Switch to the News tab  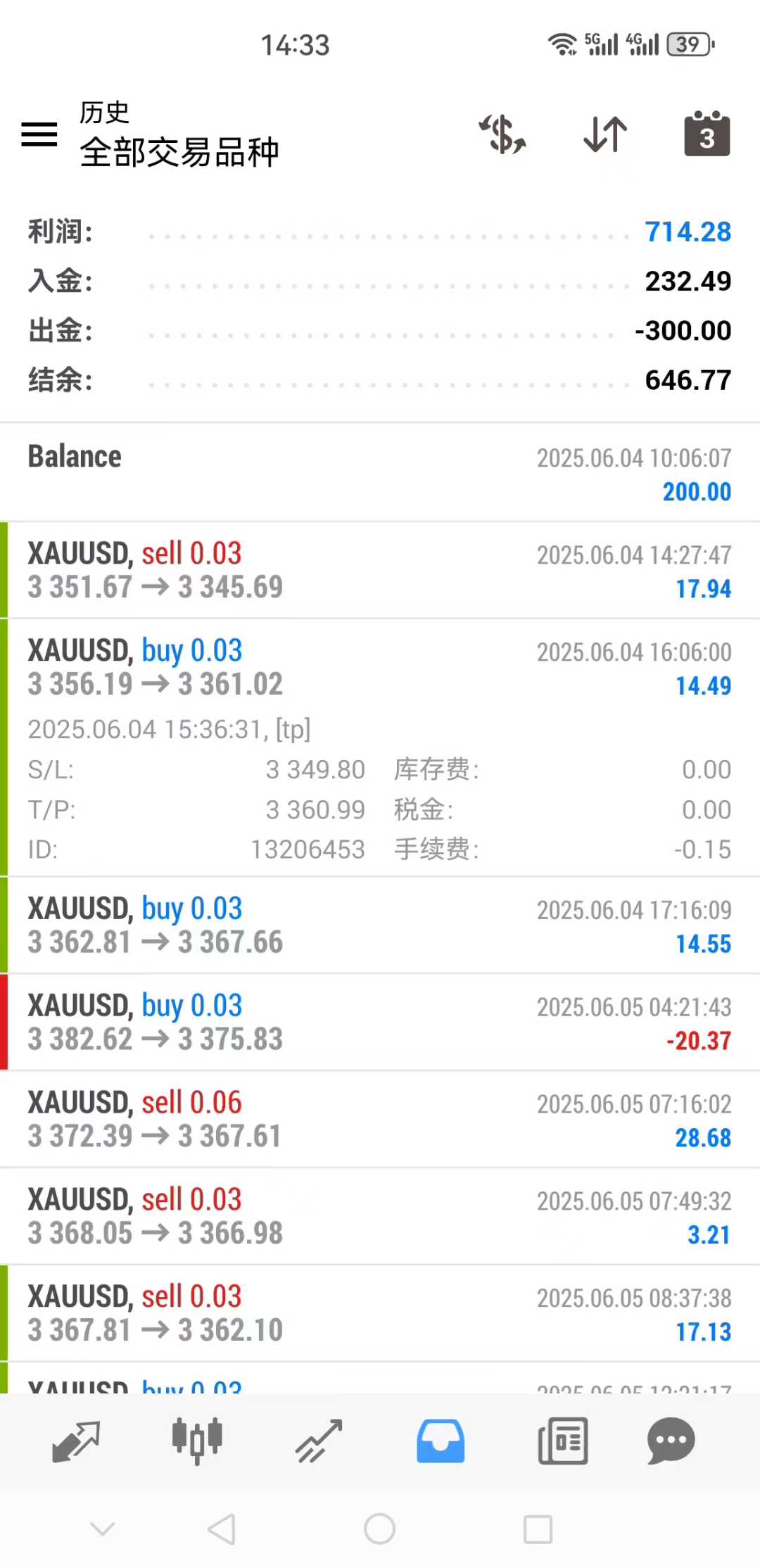(562, 1441)
